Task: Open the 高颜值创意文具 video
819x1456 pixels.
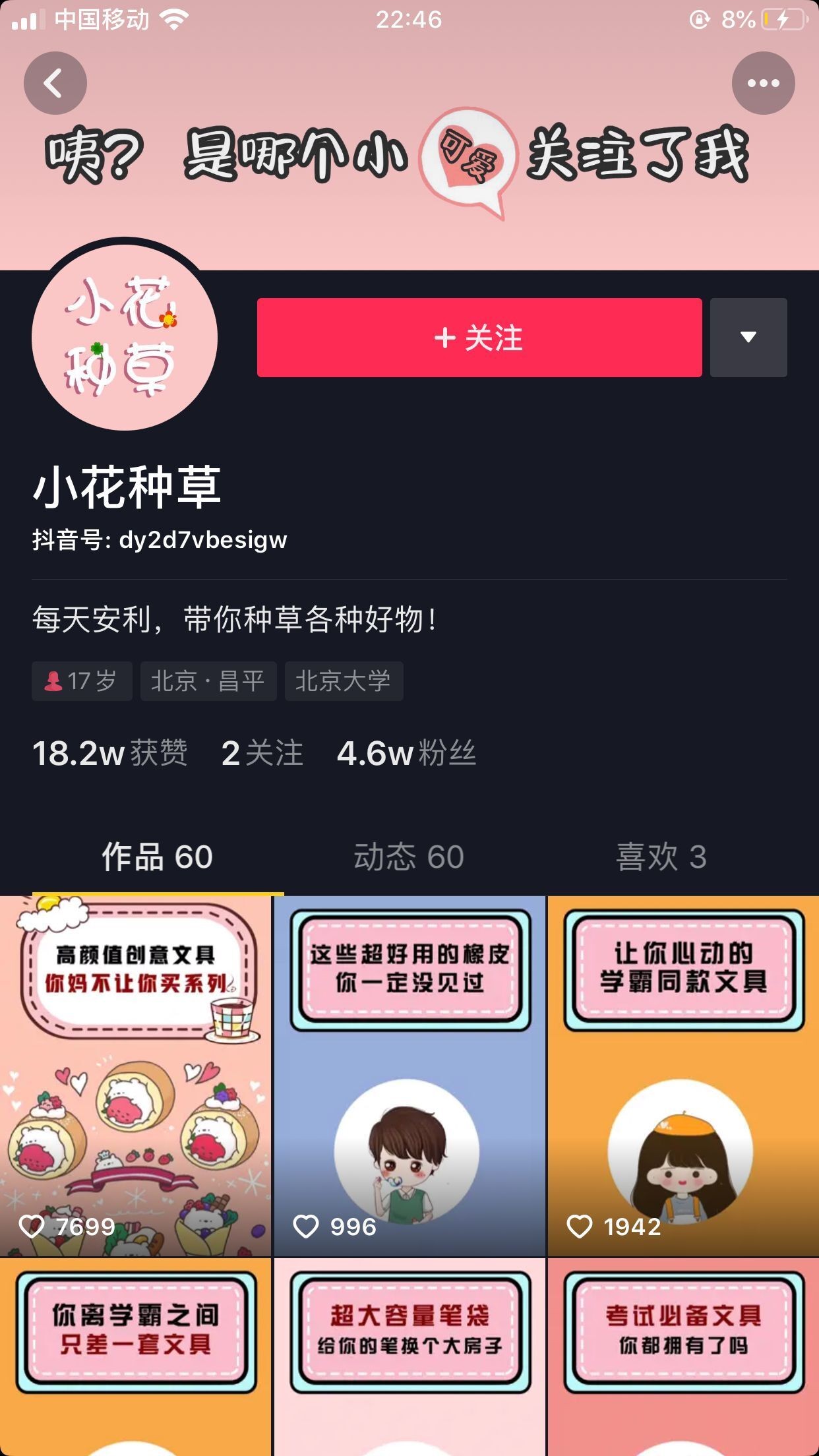Action: 135,1075
